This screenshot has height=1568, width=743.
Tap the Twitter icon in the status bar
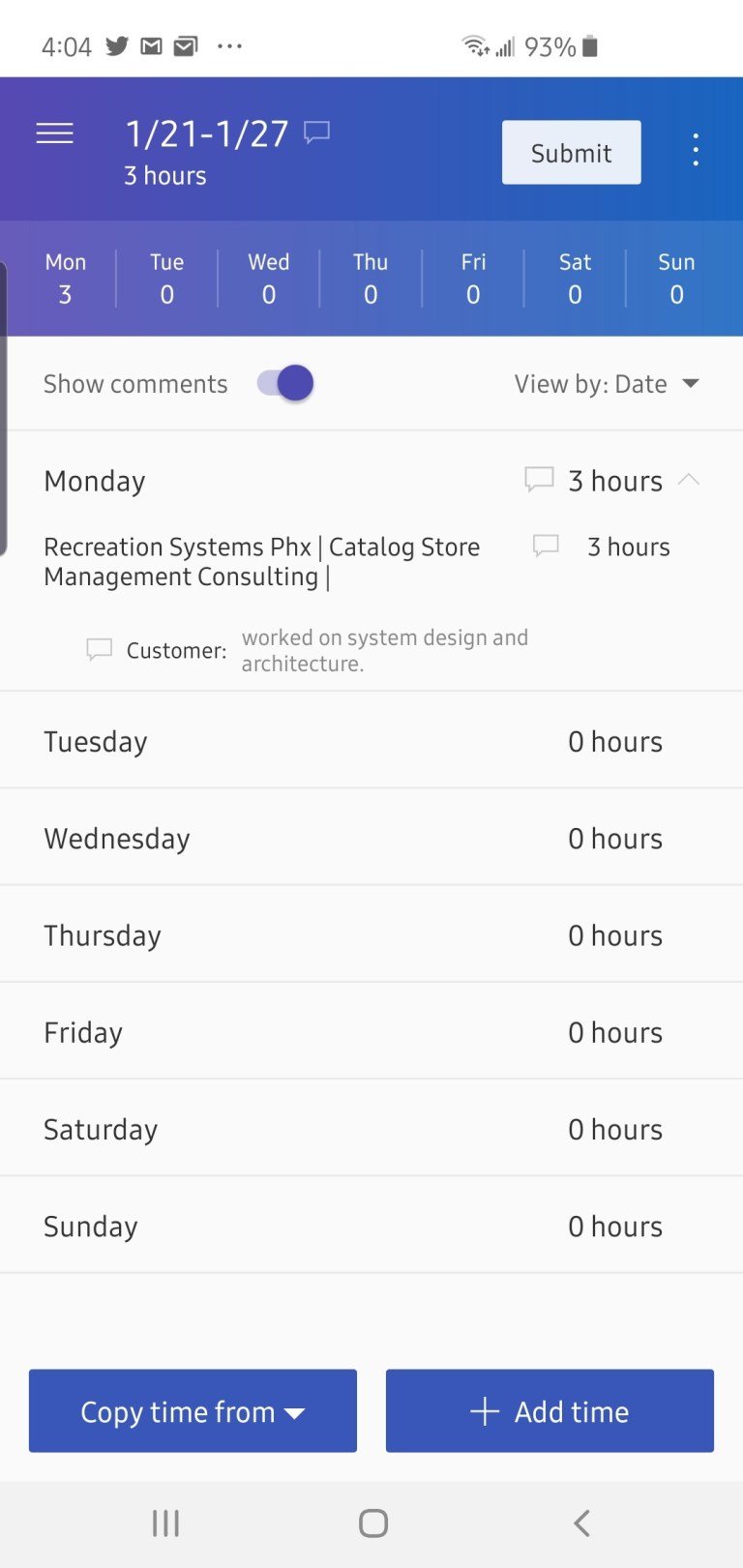[x=116, y=45]
